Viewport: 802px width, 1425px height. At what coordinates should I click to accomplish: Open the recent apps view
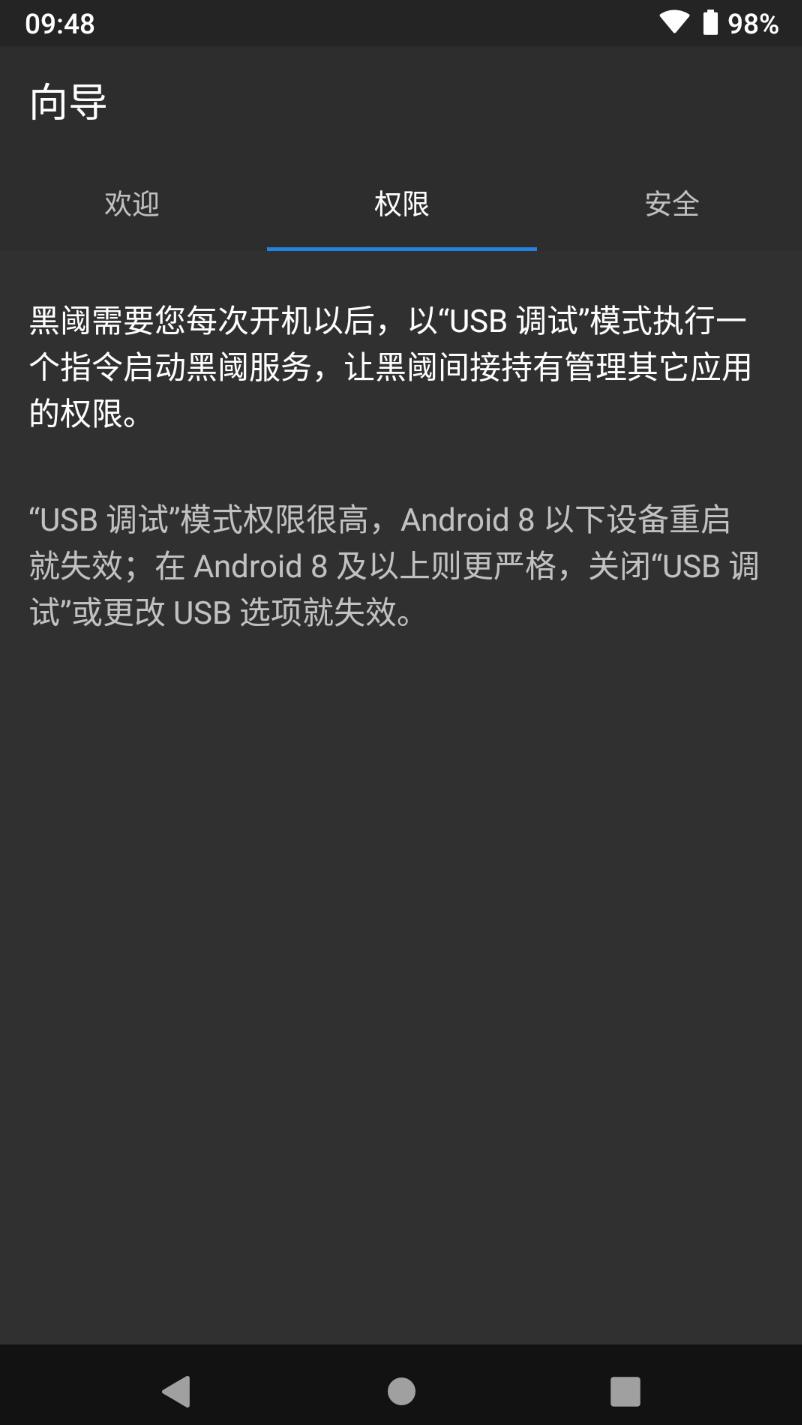tap(625, 1390)
